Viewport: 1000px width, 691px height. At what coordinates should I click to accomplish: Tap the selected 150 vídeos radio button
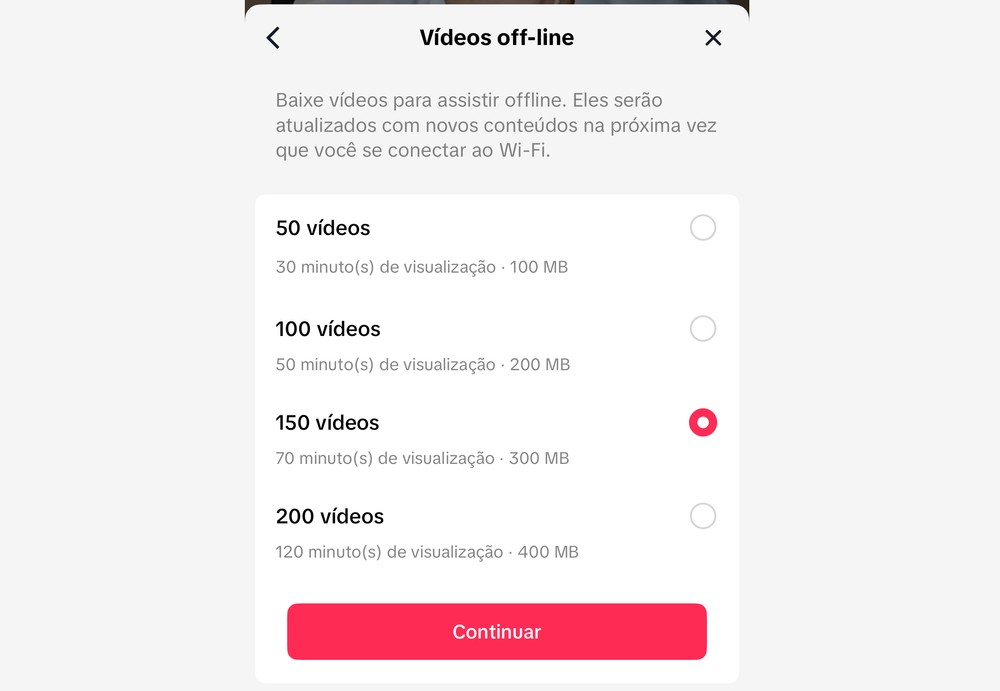click(x=703, y=423)
